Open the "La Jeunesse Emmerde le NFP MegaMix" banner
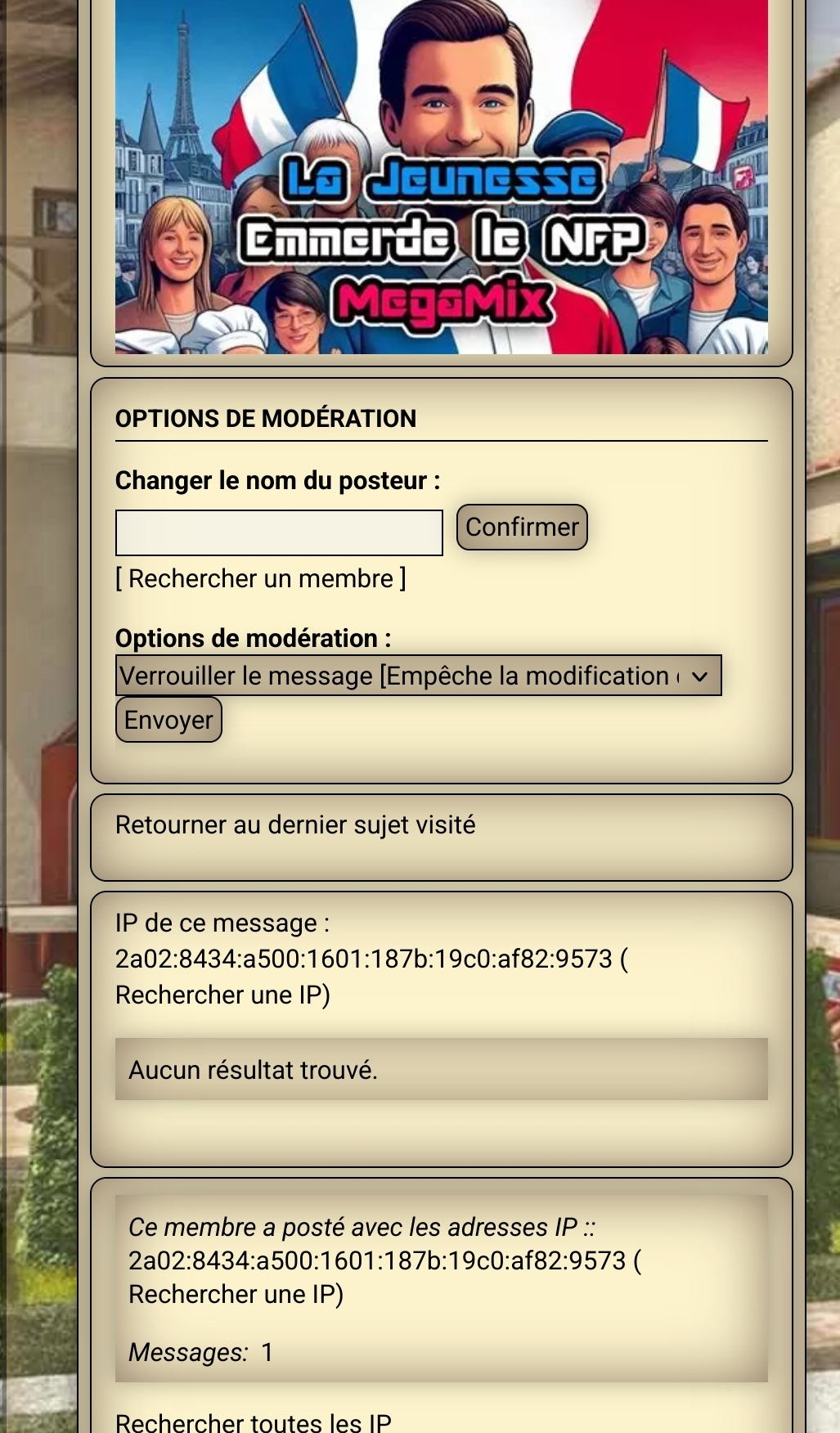Image resolution: width=840 pixels, height=1433 pixels. pyautogui.click(x=441, y=176)
